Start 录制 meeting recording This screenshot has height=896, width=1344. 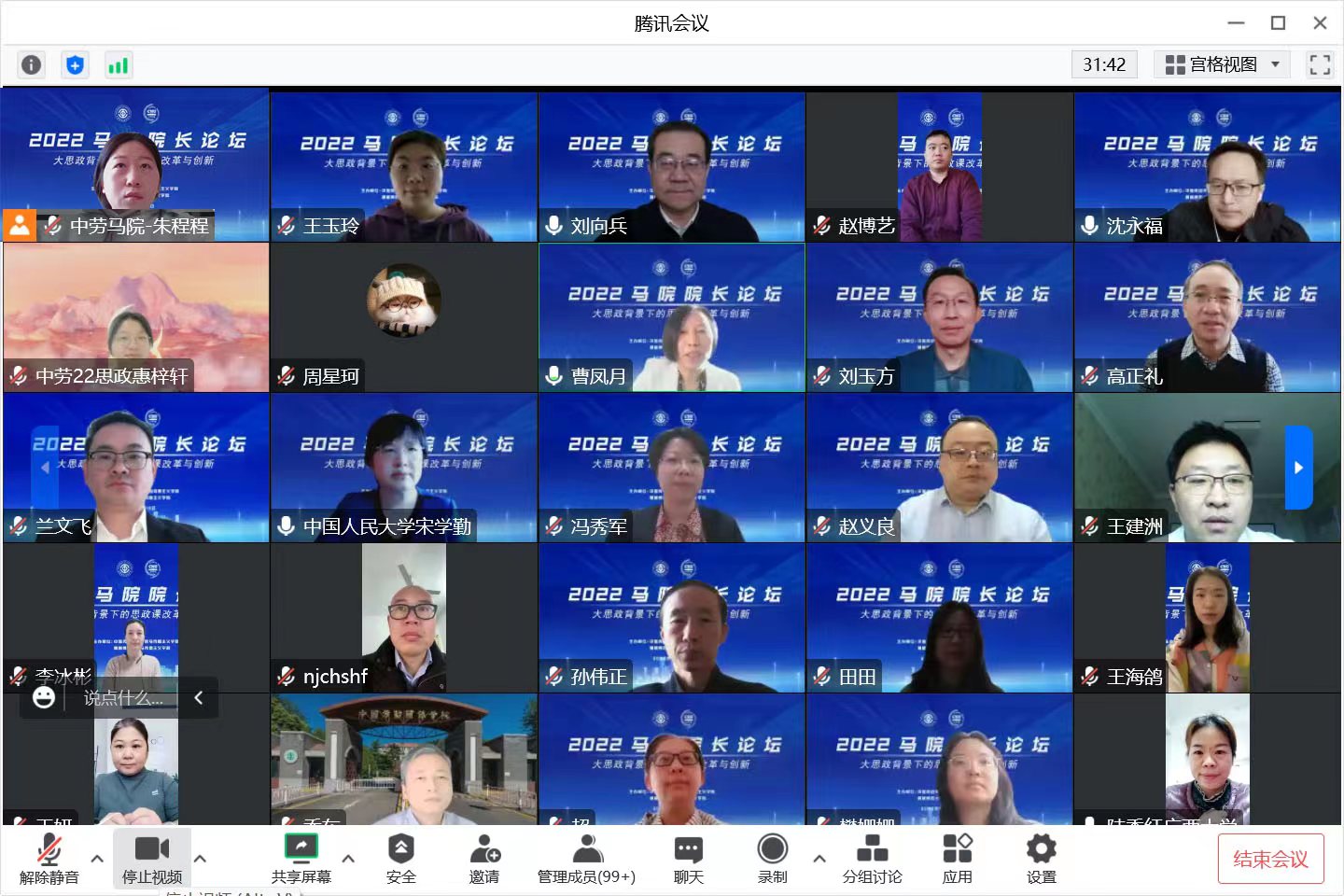[x=772, y=859]
